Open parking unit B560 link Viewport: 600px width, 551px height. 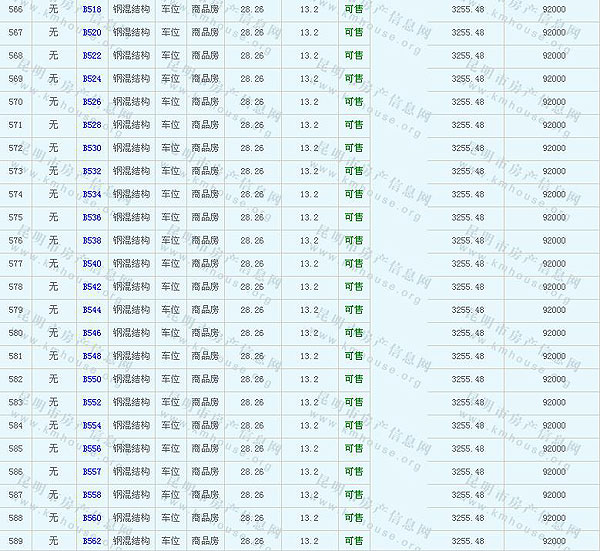92,518
